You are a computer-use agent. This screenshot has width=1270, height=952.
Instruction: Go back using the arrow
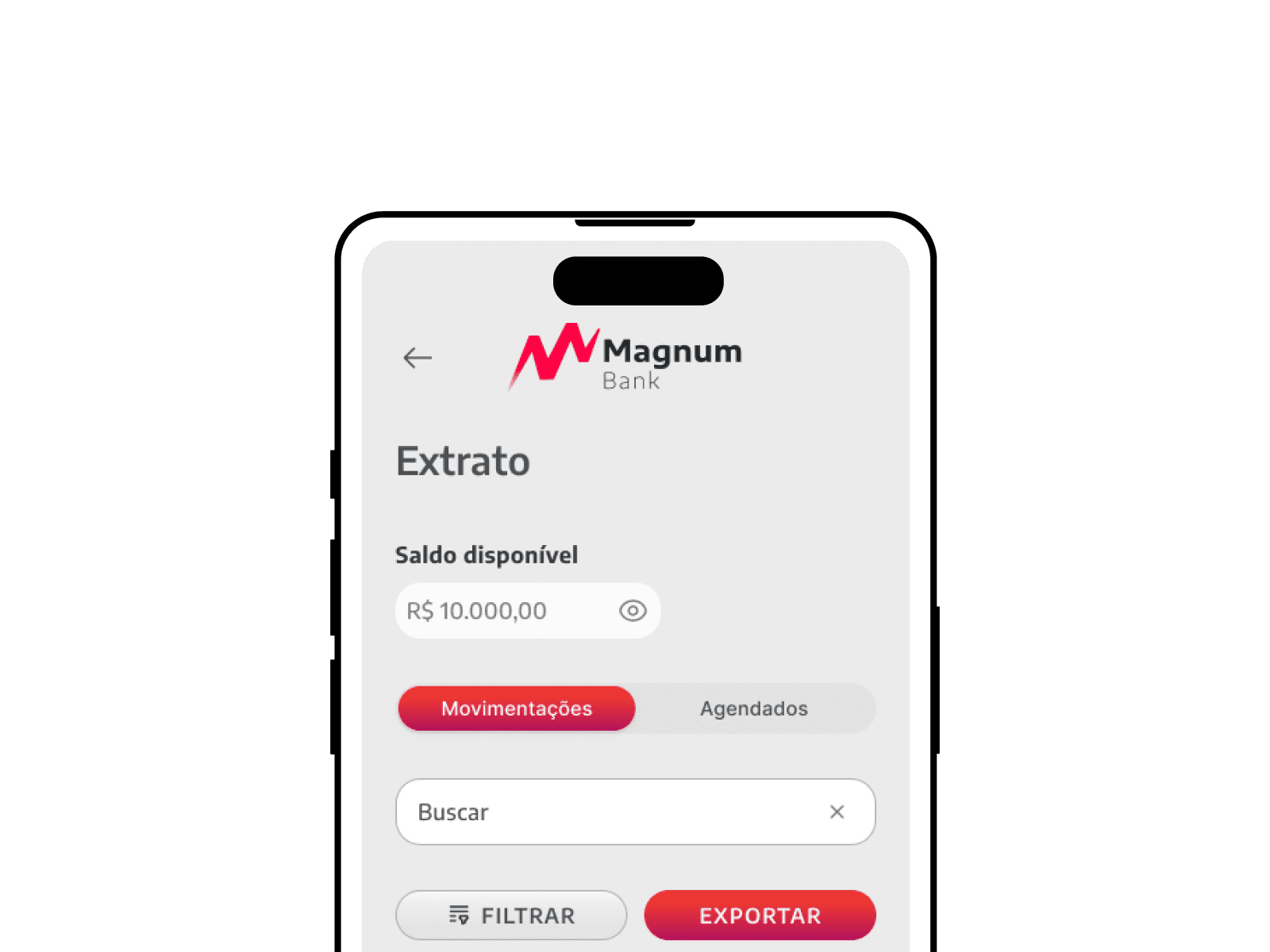[x=417, y=358]
